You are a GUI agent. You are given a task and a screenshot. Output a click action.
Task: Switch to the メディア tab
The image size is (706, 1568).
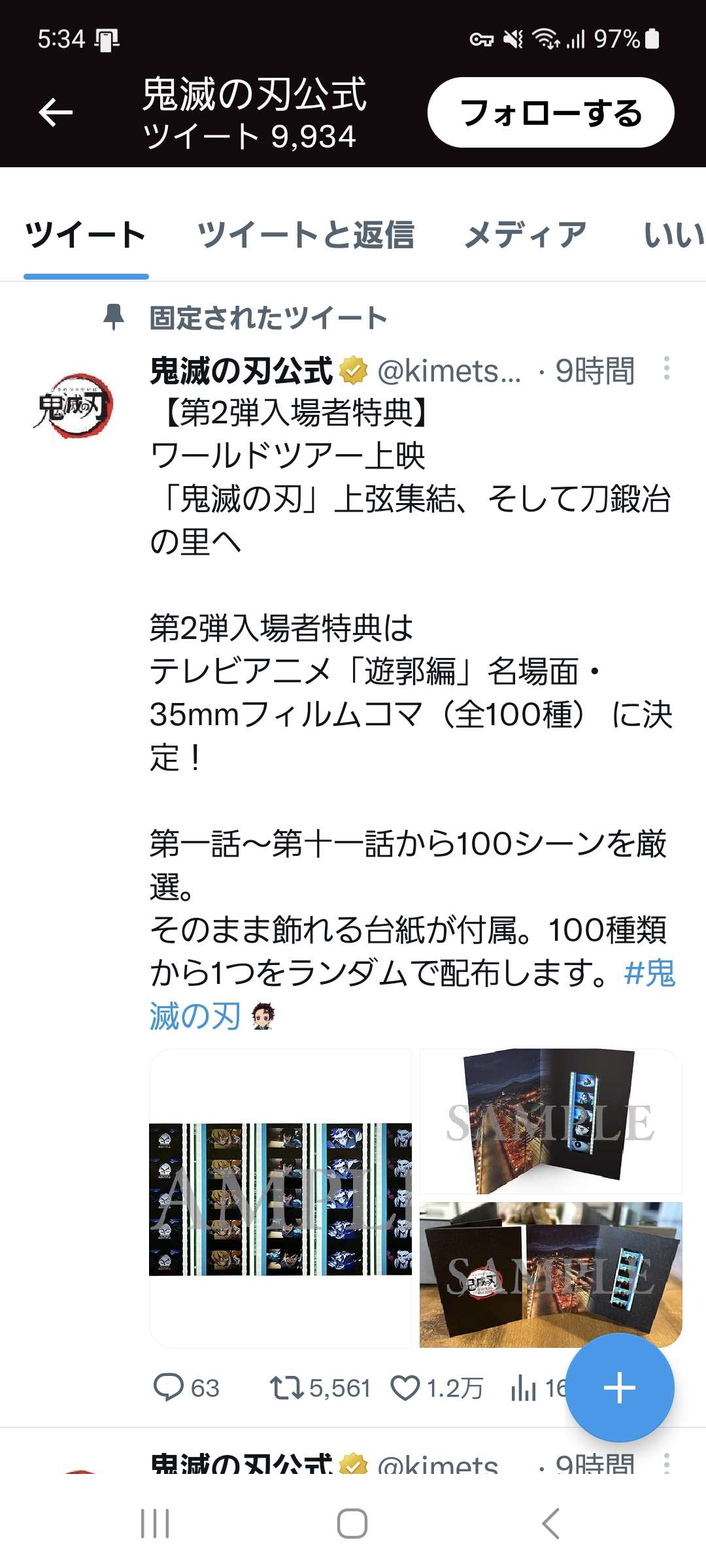coord(525,235)
